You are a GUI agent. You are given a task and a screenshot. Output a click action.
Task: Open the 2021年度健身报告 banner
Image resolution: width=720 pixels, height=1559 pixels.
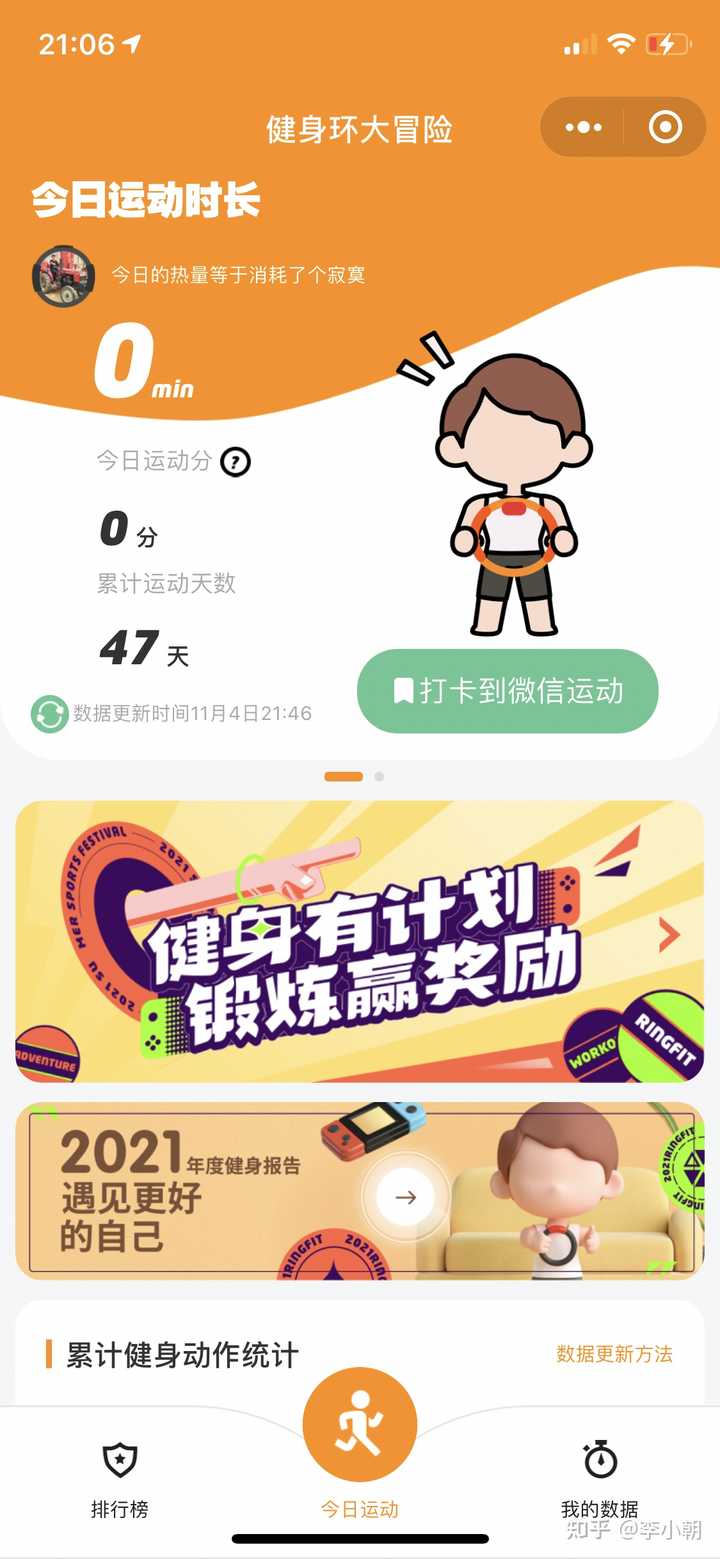coord(360,1192)
